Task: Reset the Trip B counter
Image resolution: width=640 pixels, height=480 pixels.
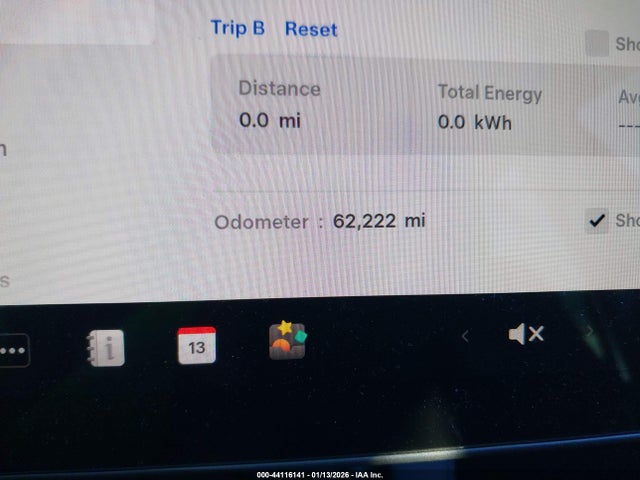Action: (311, 29)
